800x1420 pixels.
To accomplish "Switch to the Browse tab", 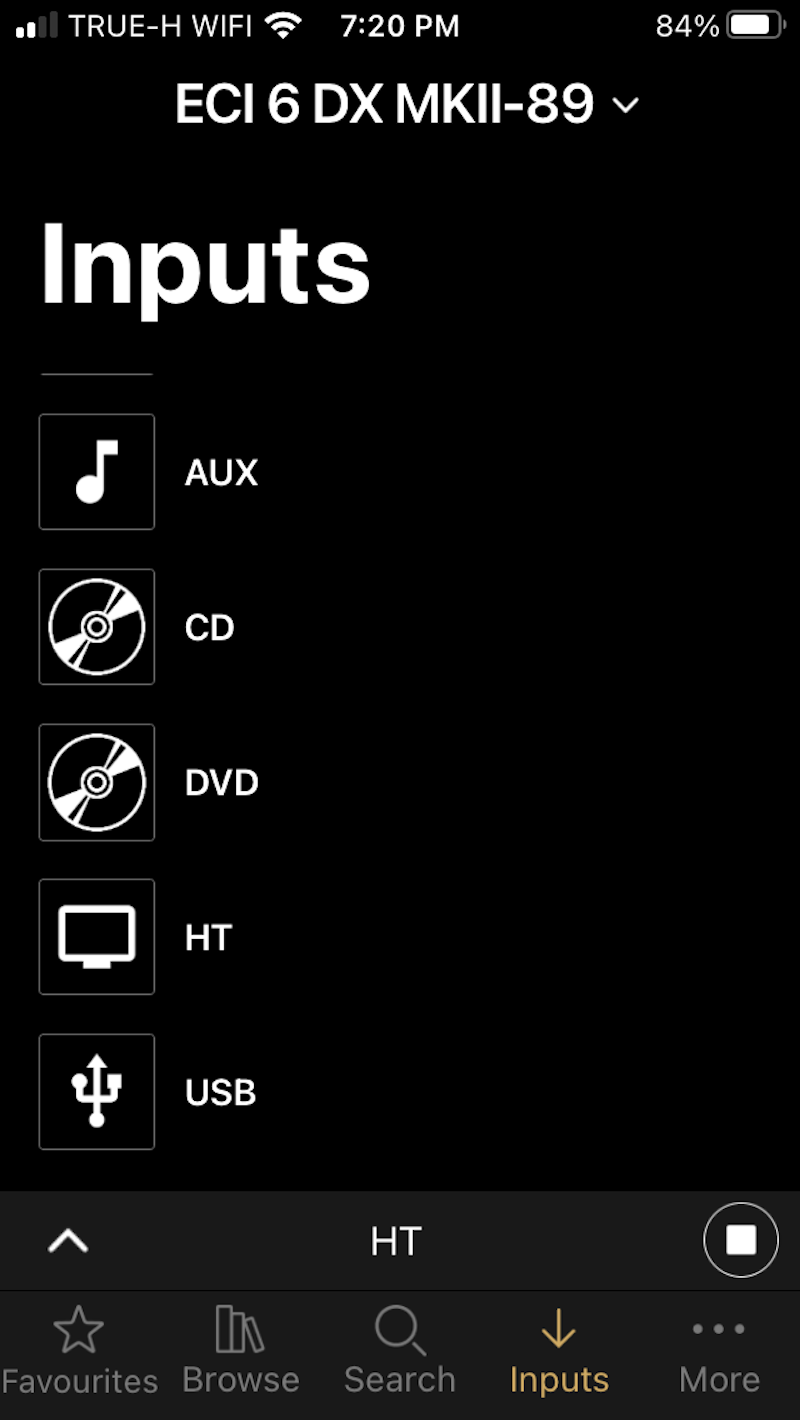I will tap(240, 1352).
